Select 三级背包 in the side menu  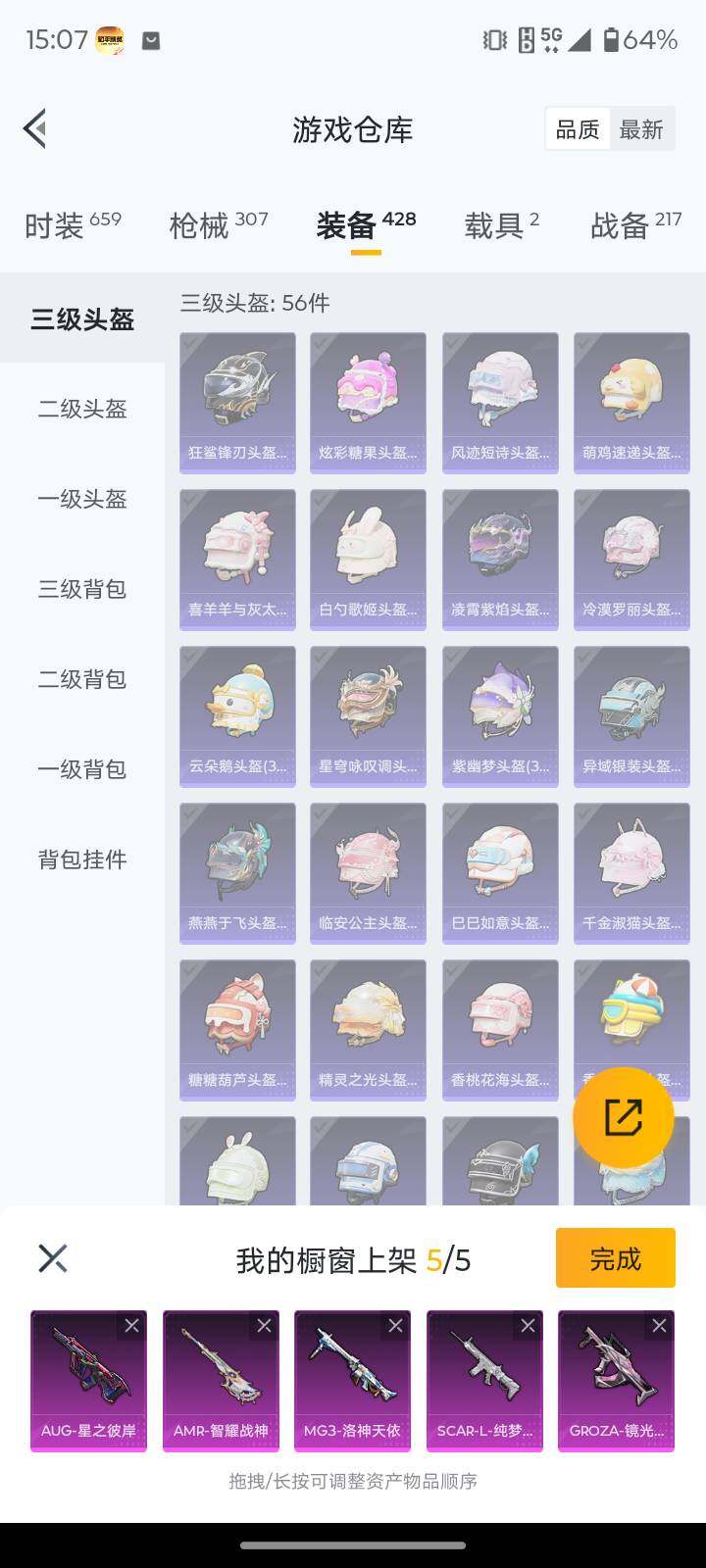[82, 589]
